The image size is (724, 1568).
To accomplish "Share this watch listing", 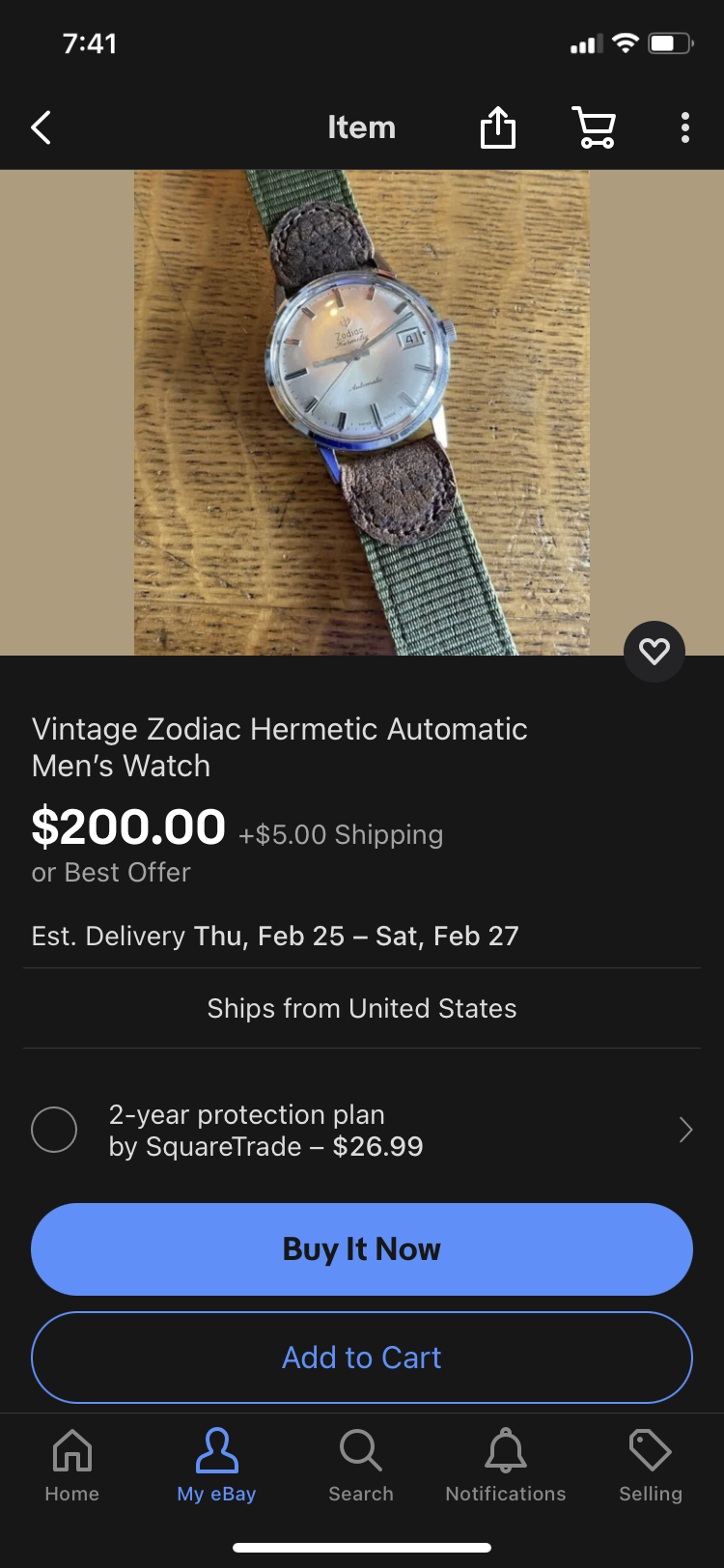I will click(498, 127).
